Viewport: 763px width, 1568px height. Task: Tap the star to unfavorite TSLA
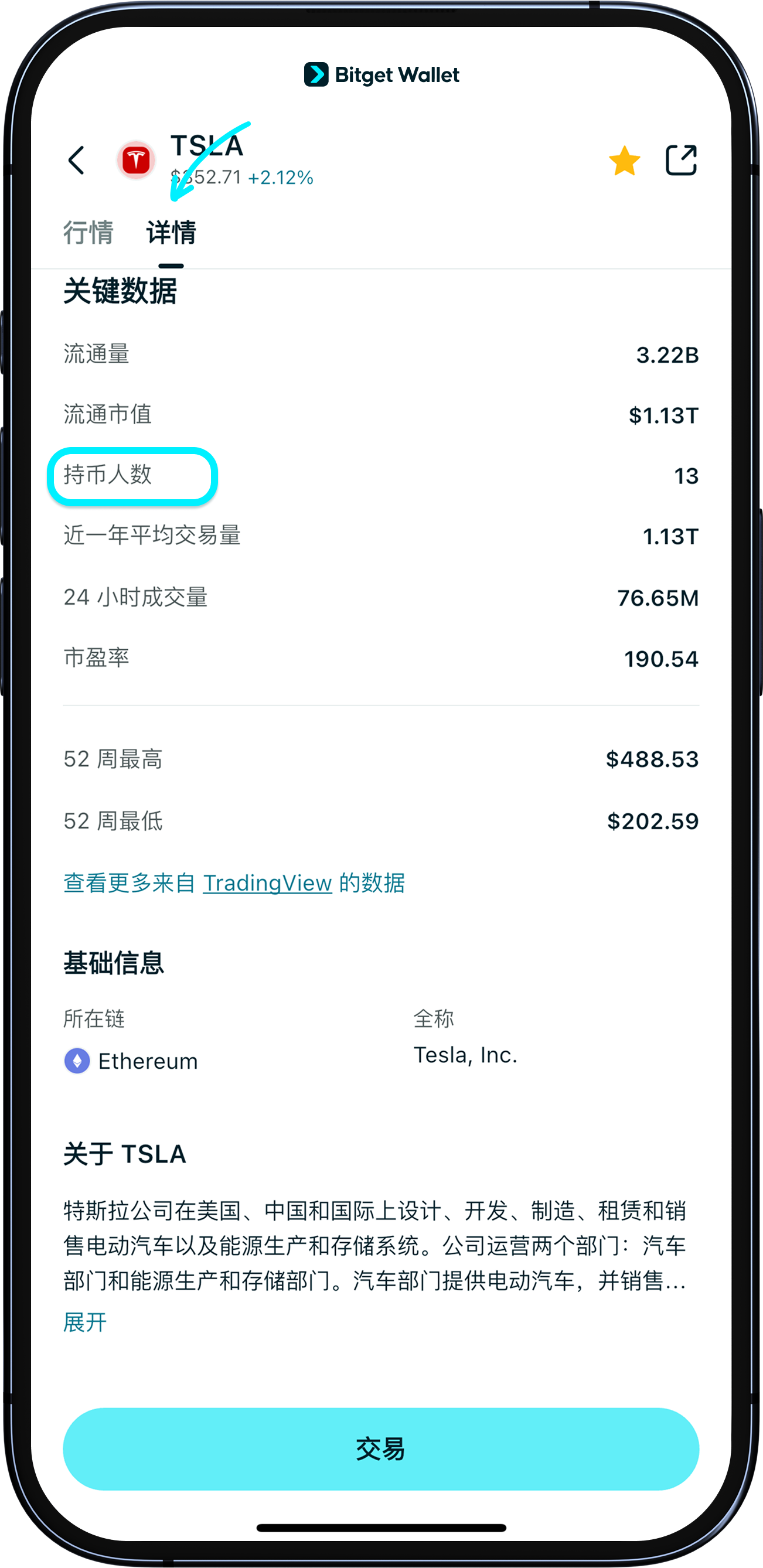pos(624,161)
